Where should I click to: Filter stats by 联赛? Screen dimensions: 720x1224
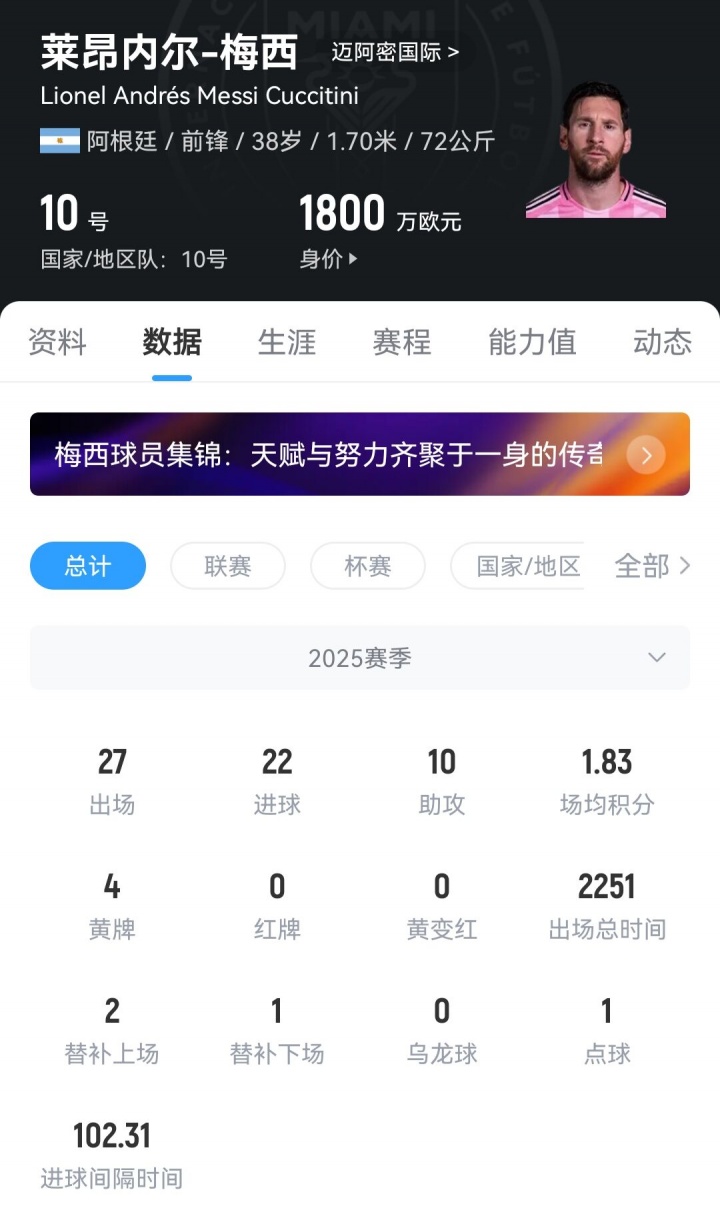click(x=228, y=566)
